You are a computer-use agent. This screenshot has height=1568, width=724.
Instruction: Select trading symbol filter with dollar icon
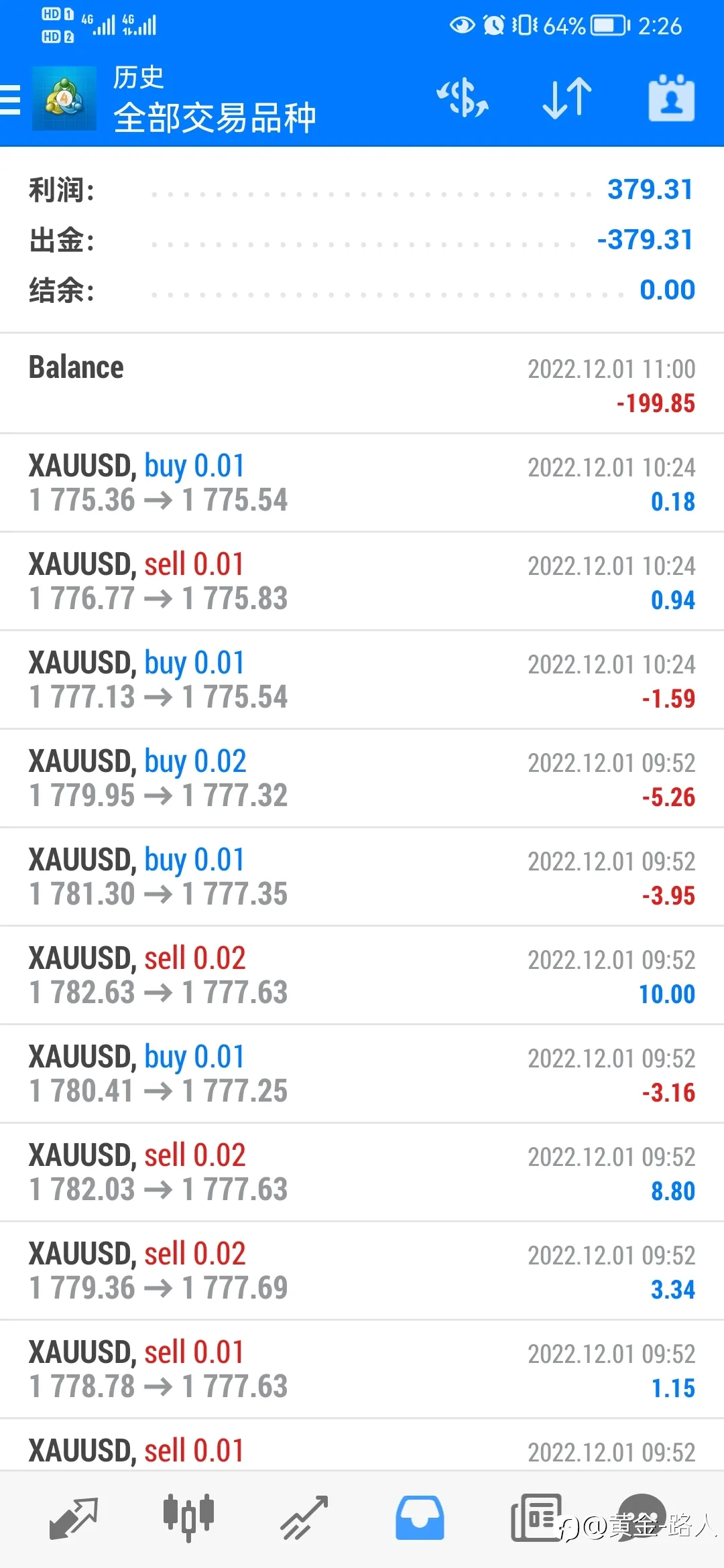463,98
